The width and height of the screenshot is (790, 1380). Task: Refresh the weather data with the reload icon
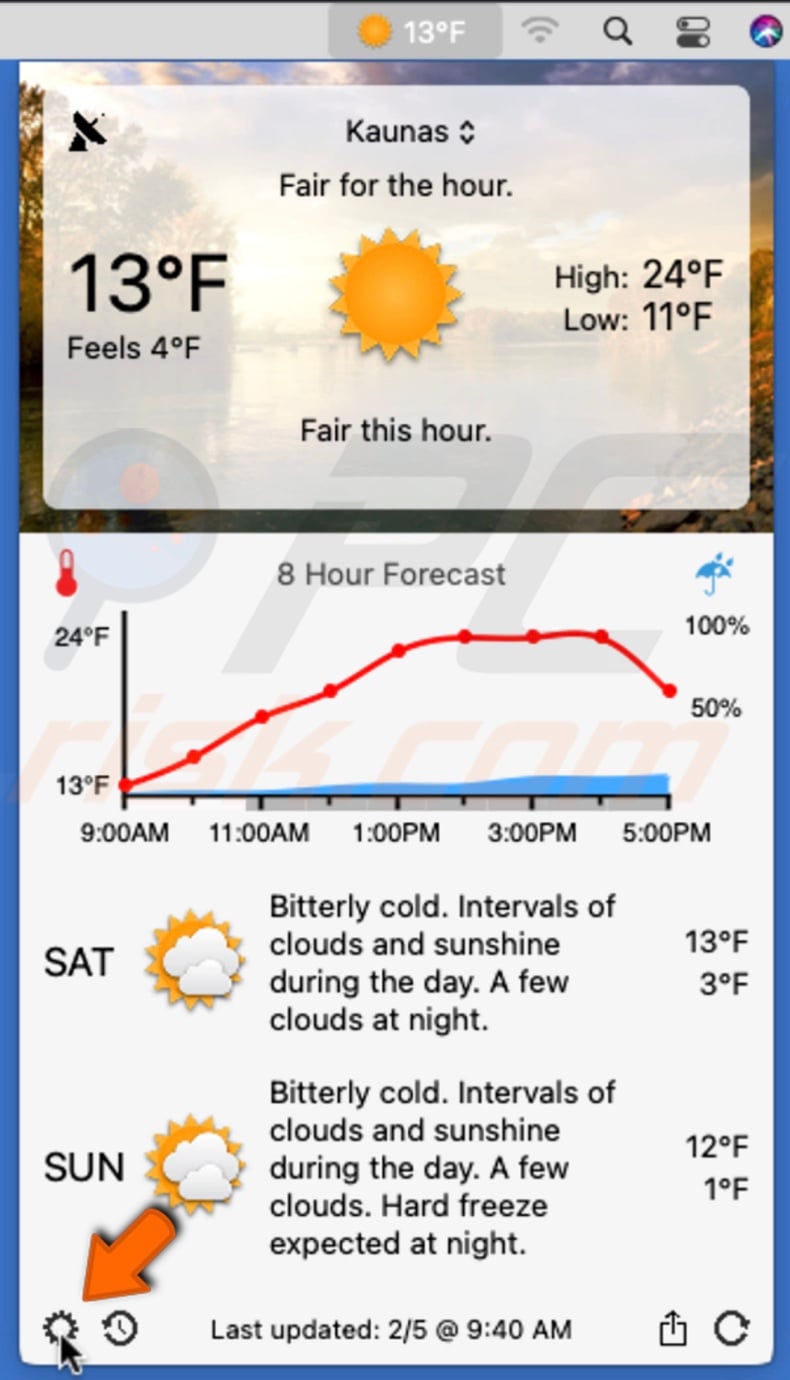732,1328
